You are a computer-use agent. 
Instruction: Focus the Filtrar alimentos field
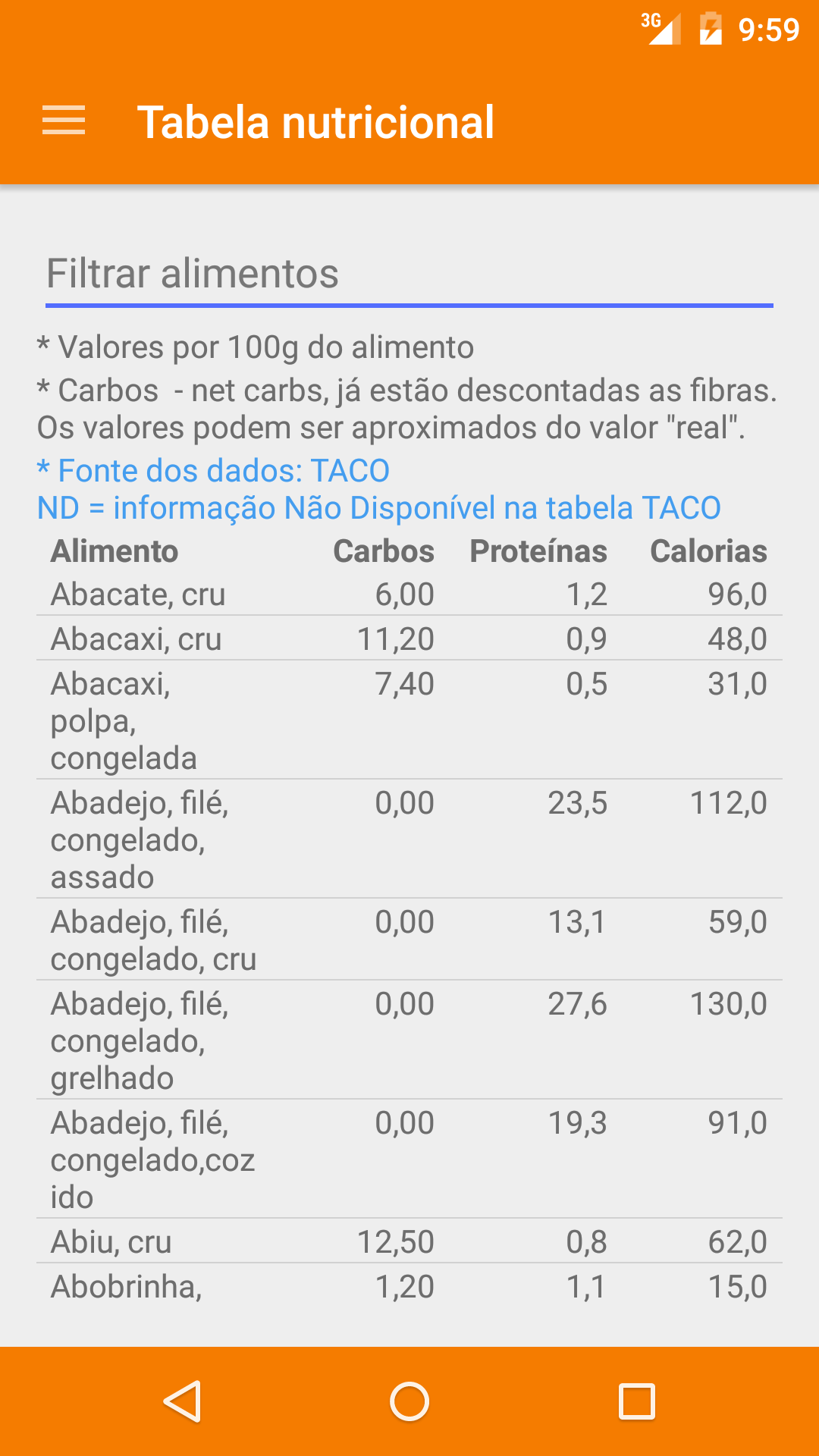click(409, 275)
